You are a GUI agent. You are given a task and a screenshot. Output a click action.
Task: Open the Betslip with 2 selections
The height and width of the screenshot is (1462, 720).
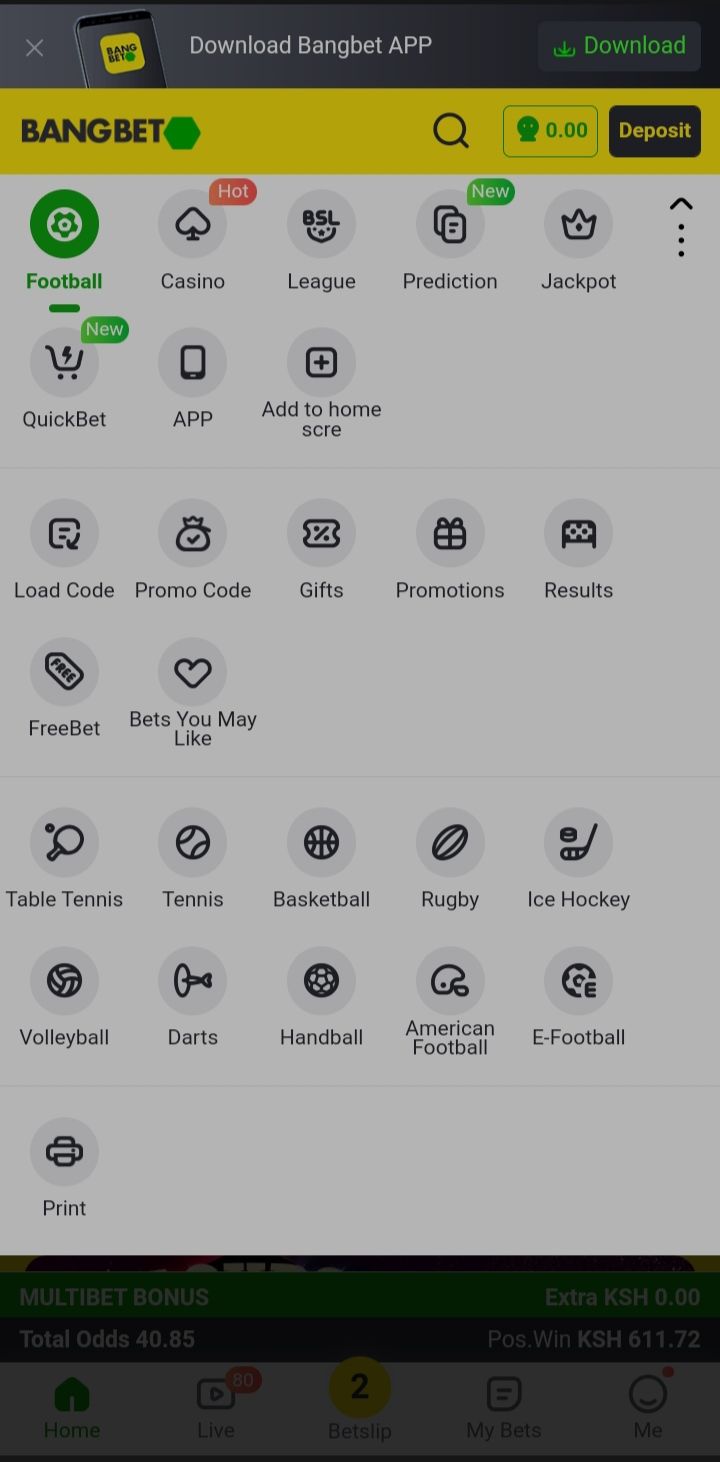tap(359, 1400)
